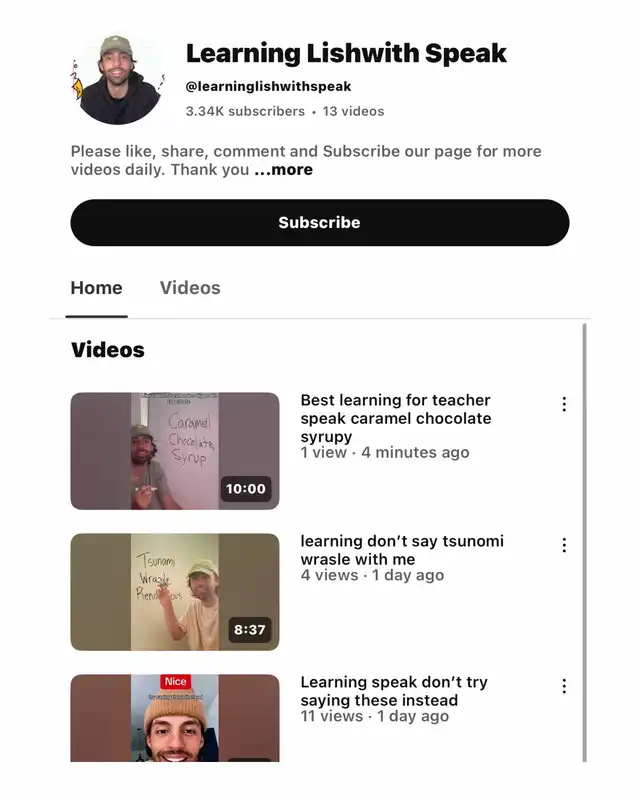Open the tsunomi wrasle video
The width and height of the screenshot is (640, 800).
pyautogui.click(x=175, y=591)
